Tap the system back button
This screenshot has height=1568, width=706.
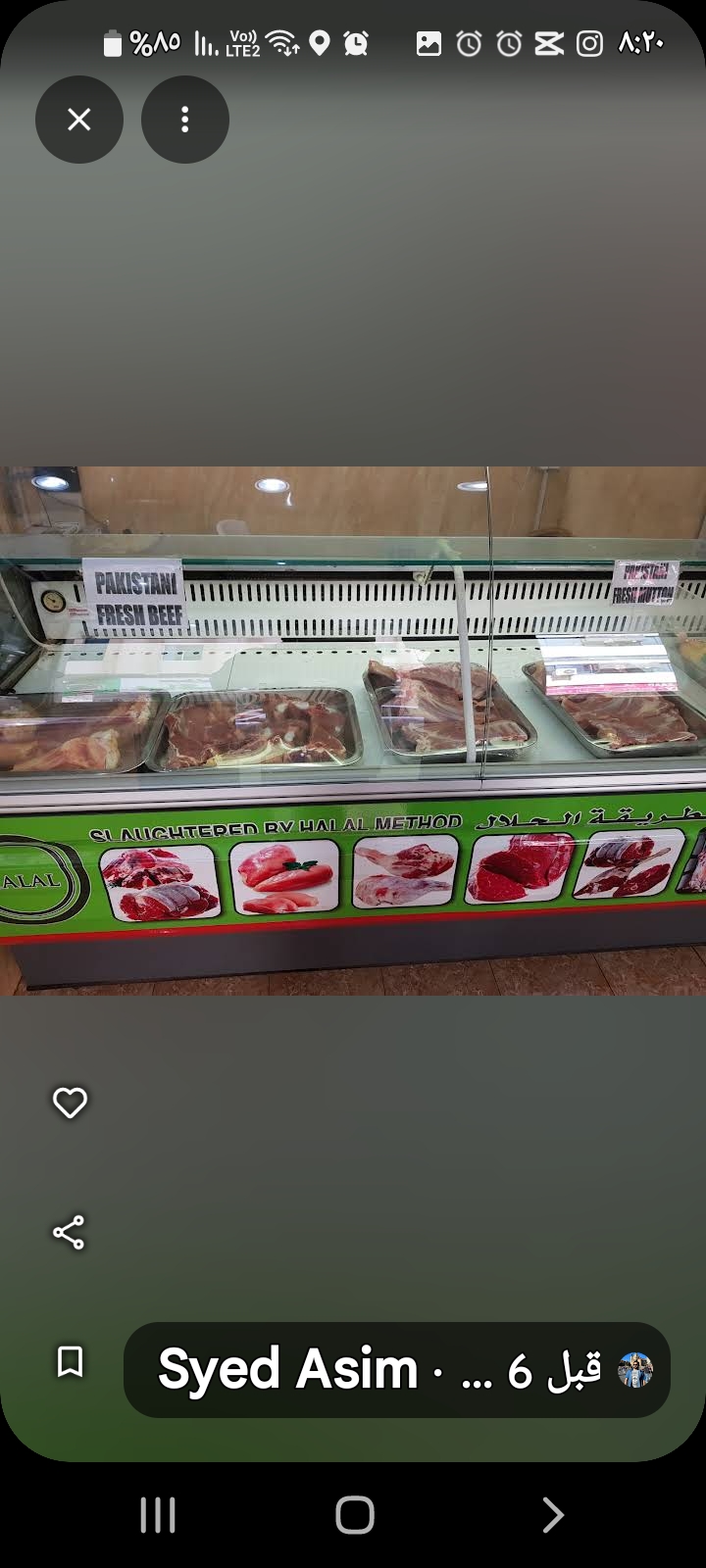tap(552, 1515)
